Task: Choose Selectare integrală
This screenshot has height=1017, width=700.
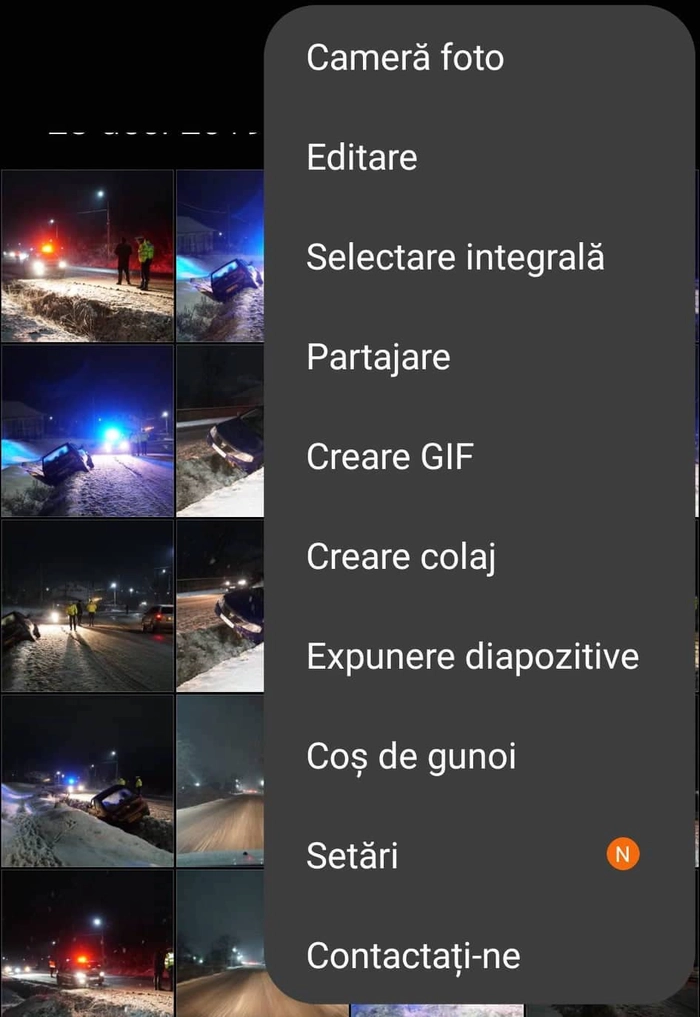Action: coord(455,257)
